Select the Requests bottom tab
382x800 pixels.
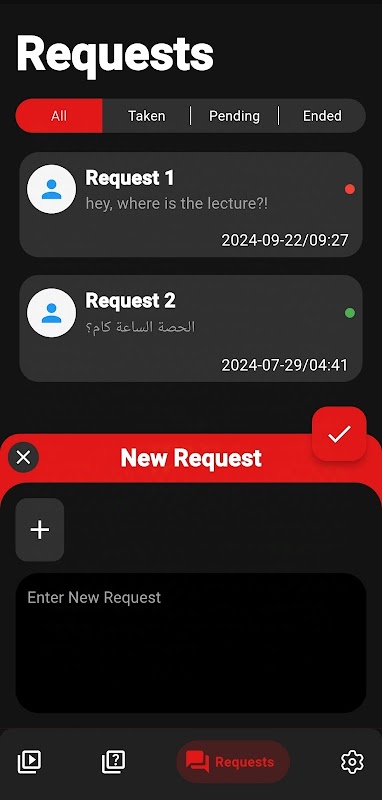(x=233, y=762)
